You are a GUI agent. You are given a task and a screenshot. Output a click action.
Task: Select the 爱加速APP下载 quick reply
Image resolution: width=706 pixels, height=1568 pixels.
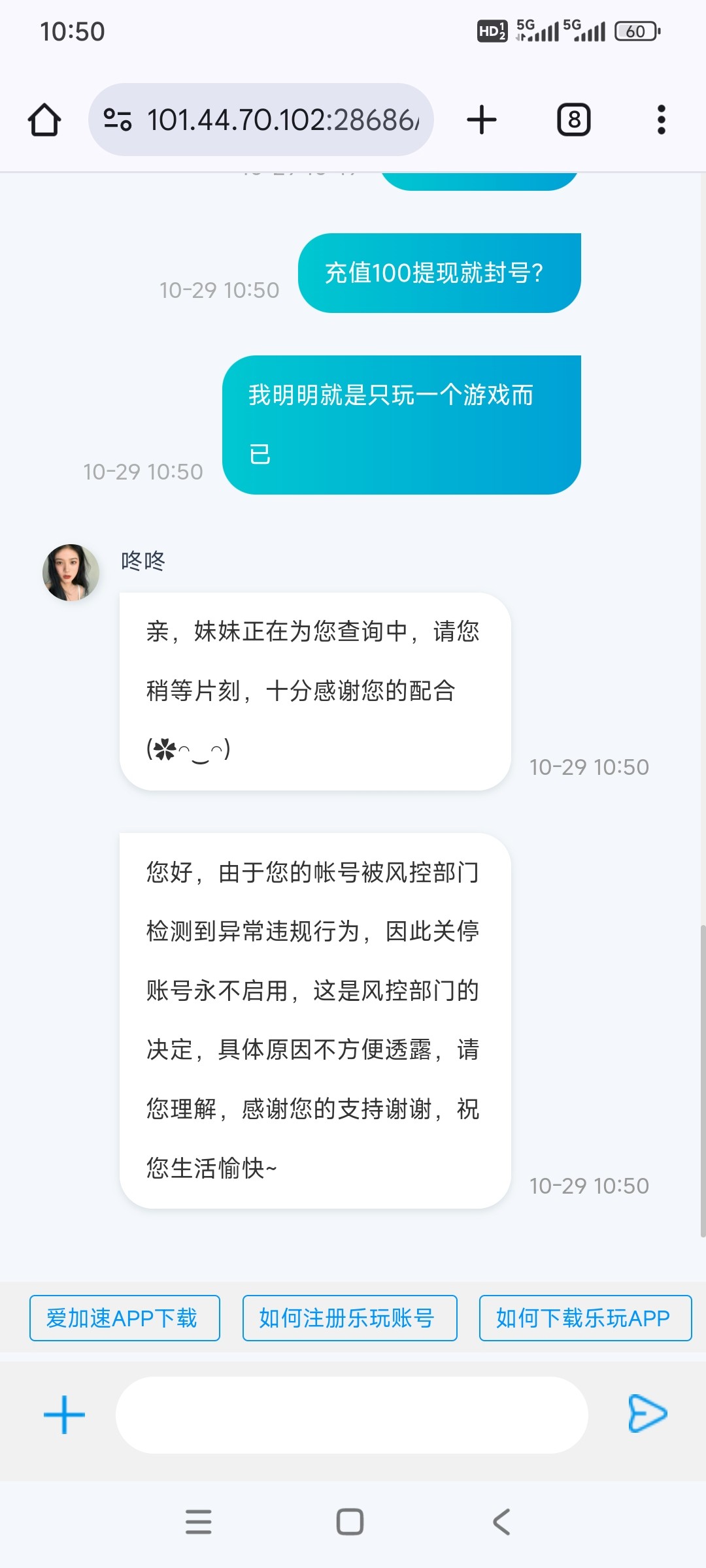tap(124, 1318)
